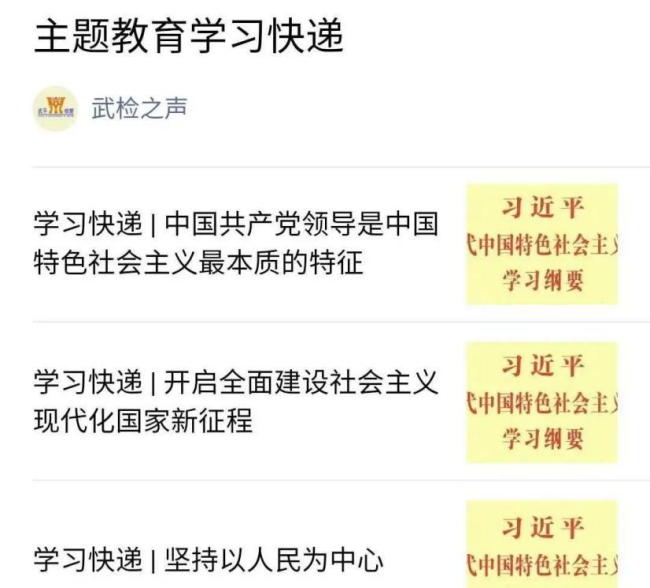Open the 武检之声 account profile
Screen dimensions: 650x588
pos(139,108)
